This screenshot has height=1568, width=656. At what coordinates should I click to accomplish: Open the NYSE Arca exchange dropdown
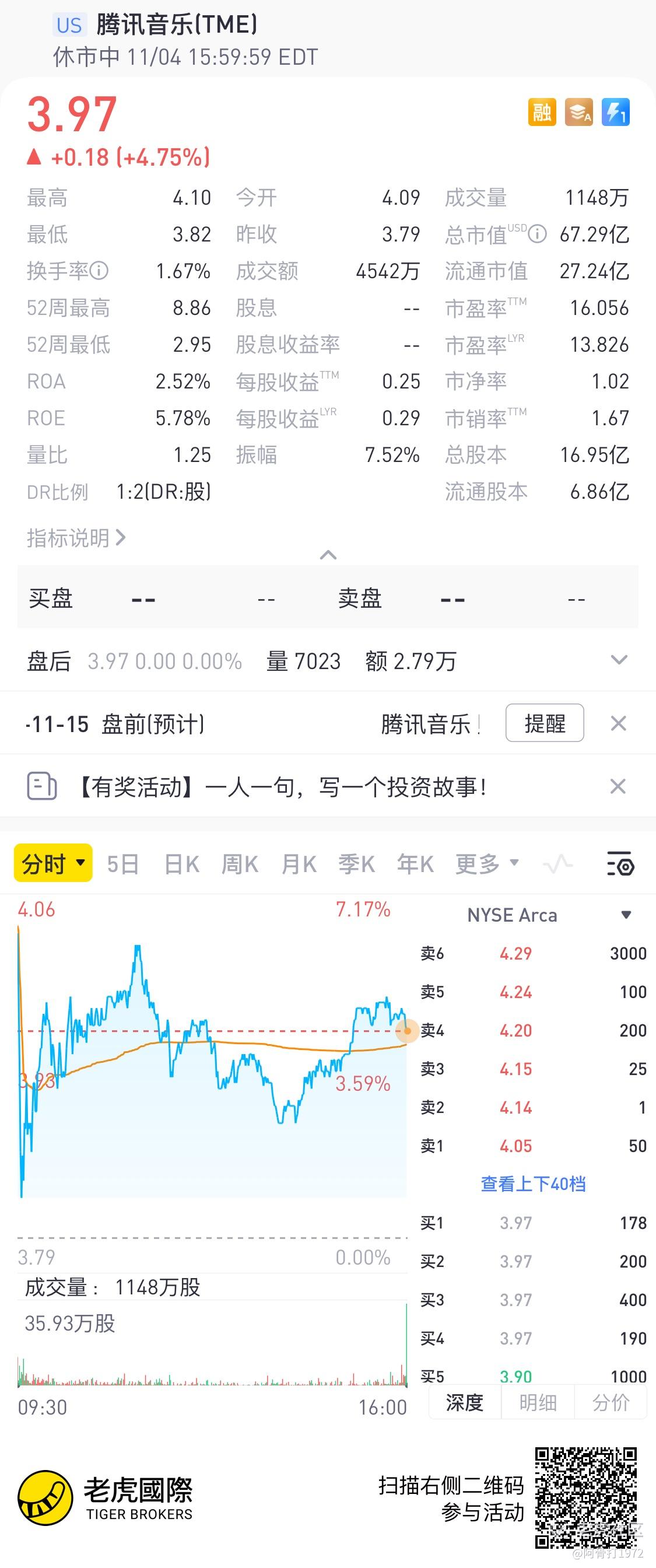click(x=626, y=915)
